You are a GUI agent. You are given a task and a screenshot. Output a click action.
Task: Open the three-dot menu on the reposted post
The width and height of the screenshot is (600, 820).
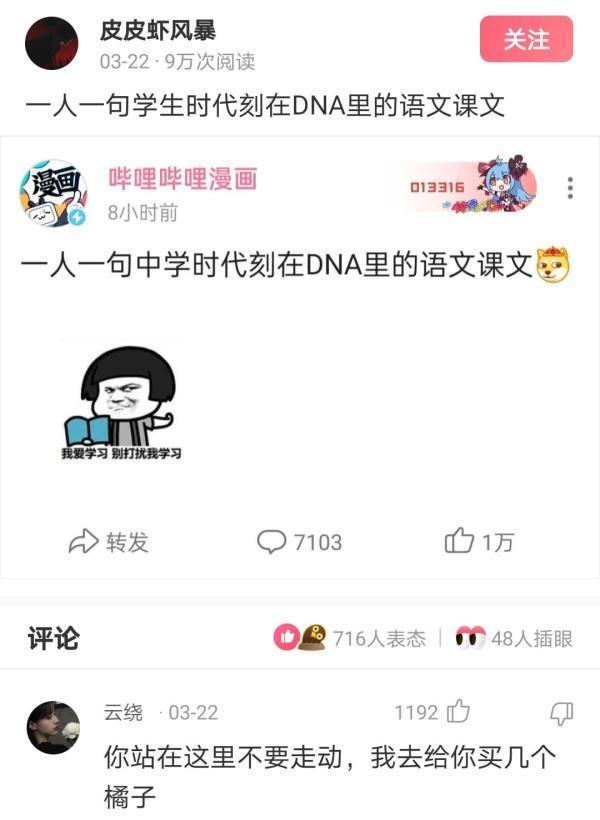click(569, 188)
